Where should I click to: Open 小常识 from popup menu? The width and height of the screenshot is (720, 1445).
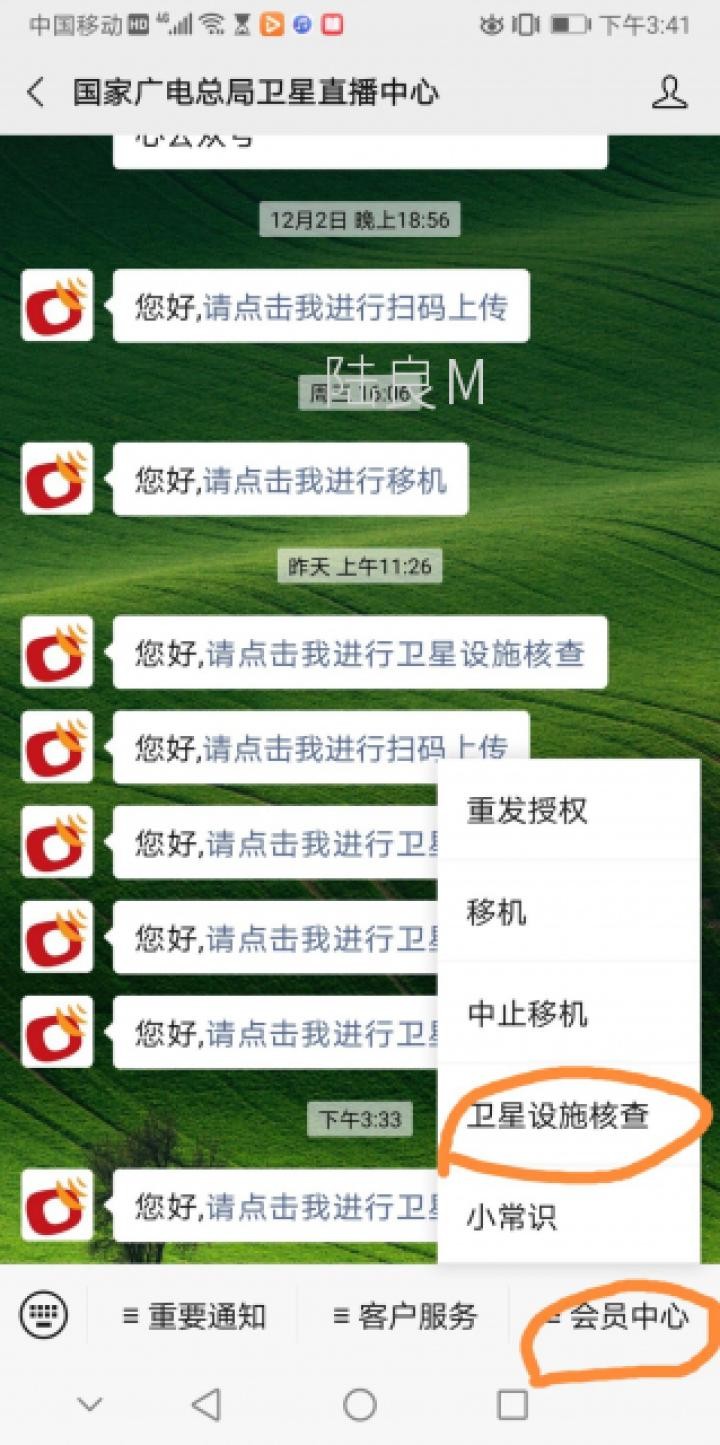pos(512,1217)
